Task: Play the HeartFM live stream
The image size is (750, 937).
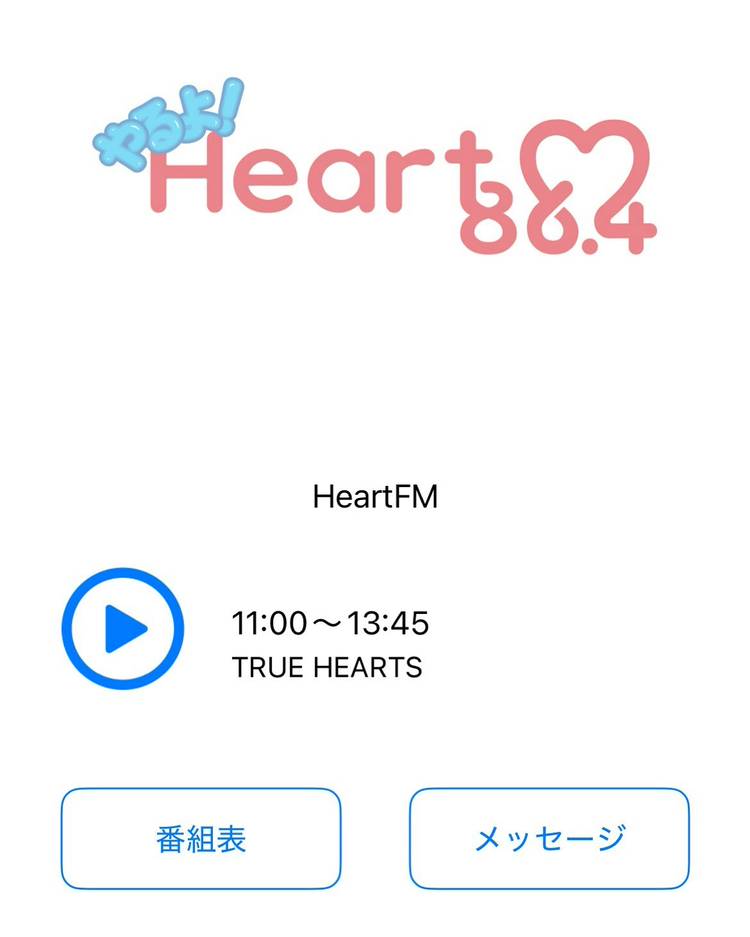Action: click(122, 628)
